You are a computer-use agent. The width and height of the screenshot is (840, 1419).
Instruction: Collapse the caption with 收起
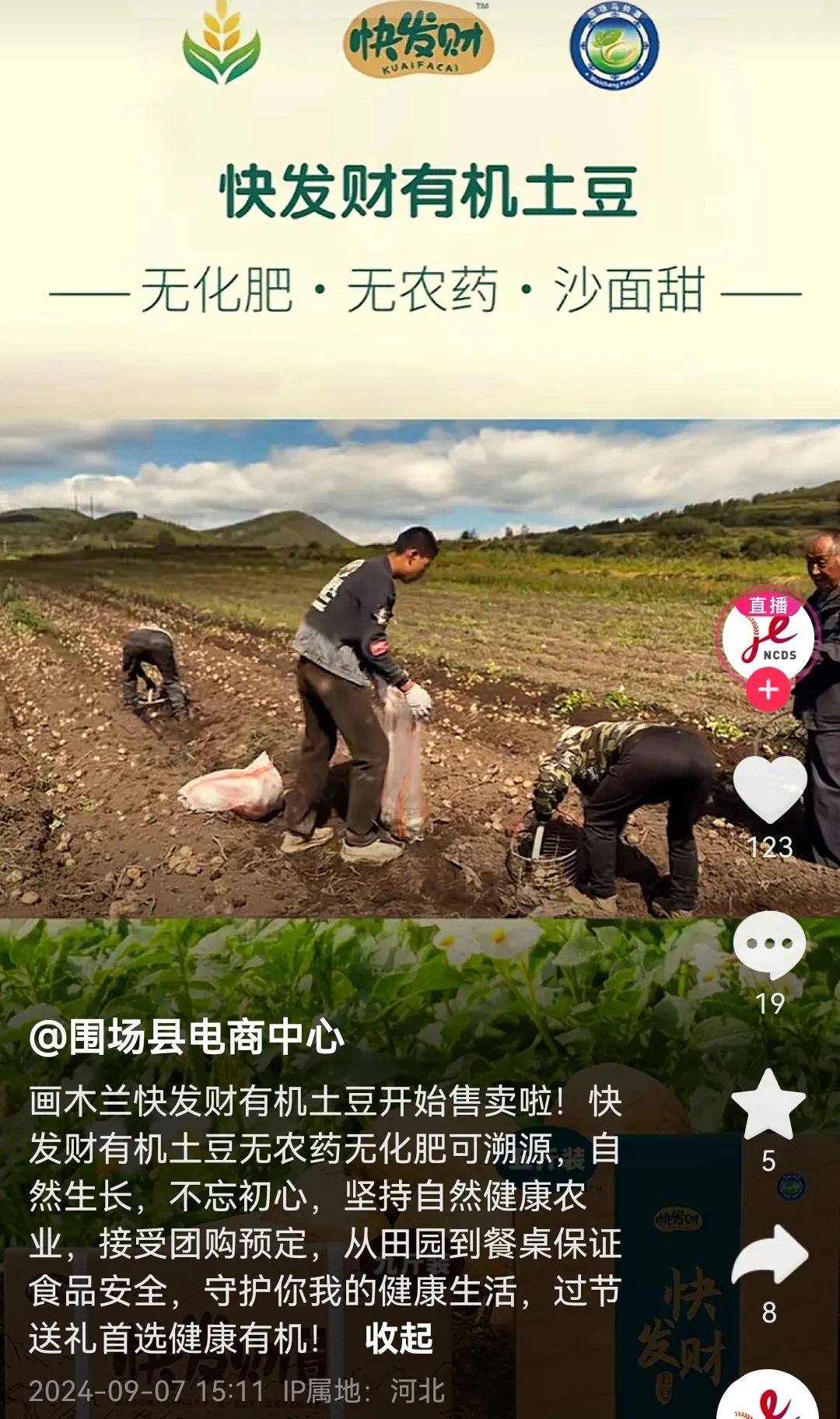pyautogui.click(x=399, y=1338)
